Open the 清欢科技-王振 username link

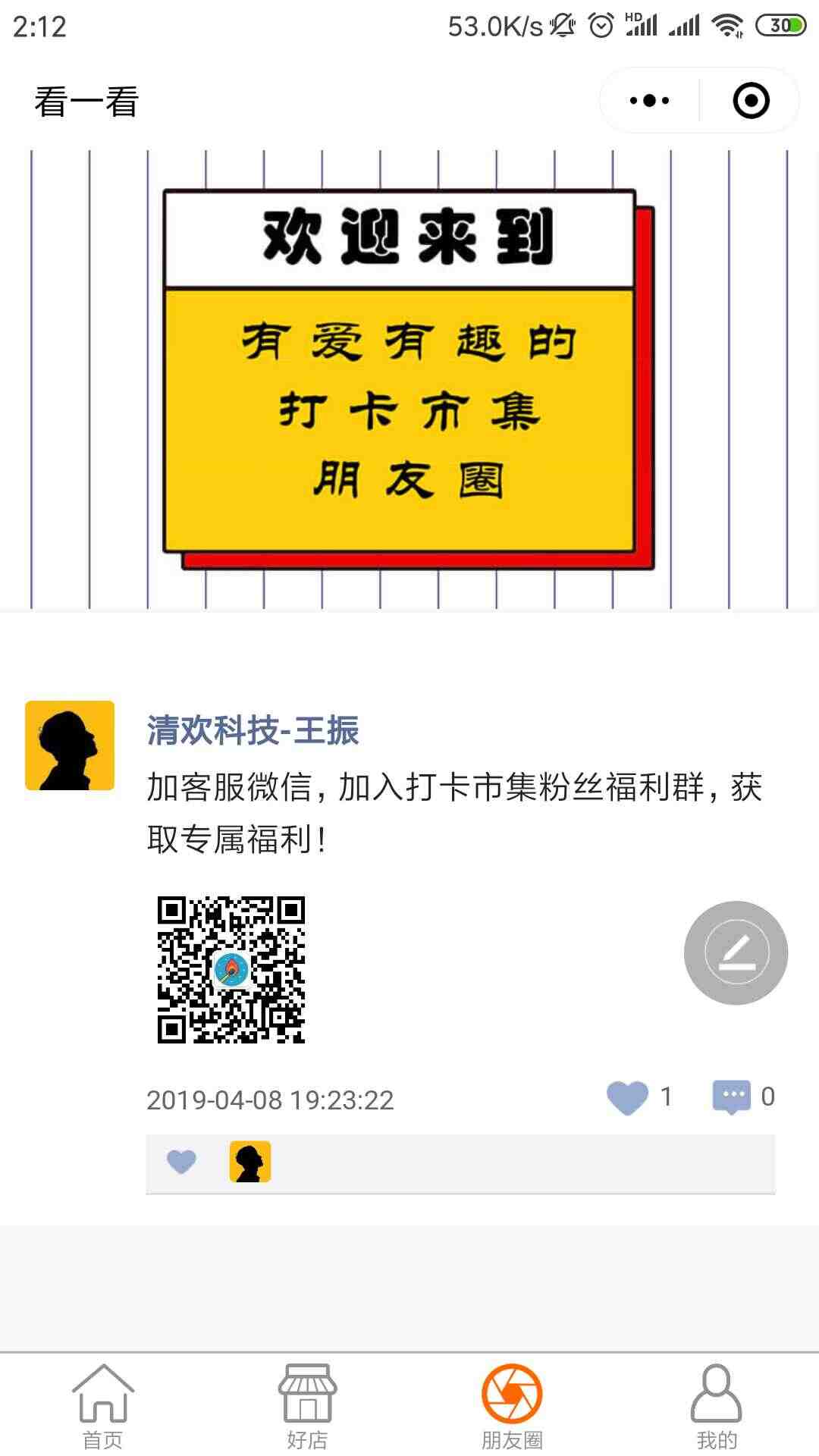pos(253,730)
